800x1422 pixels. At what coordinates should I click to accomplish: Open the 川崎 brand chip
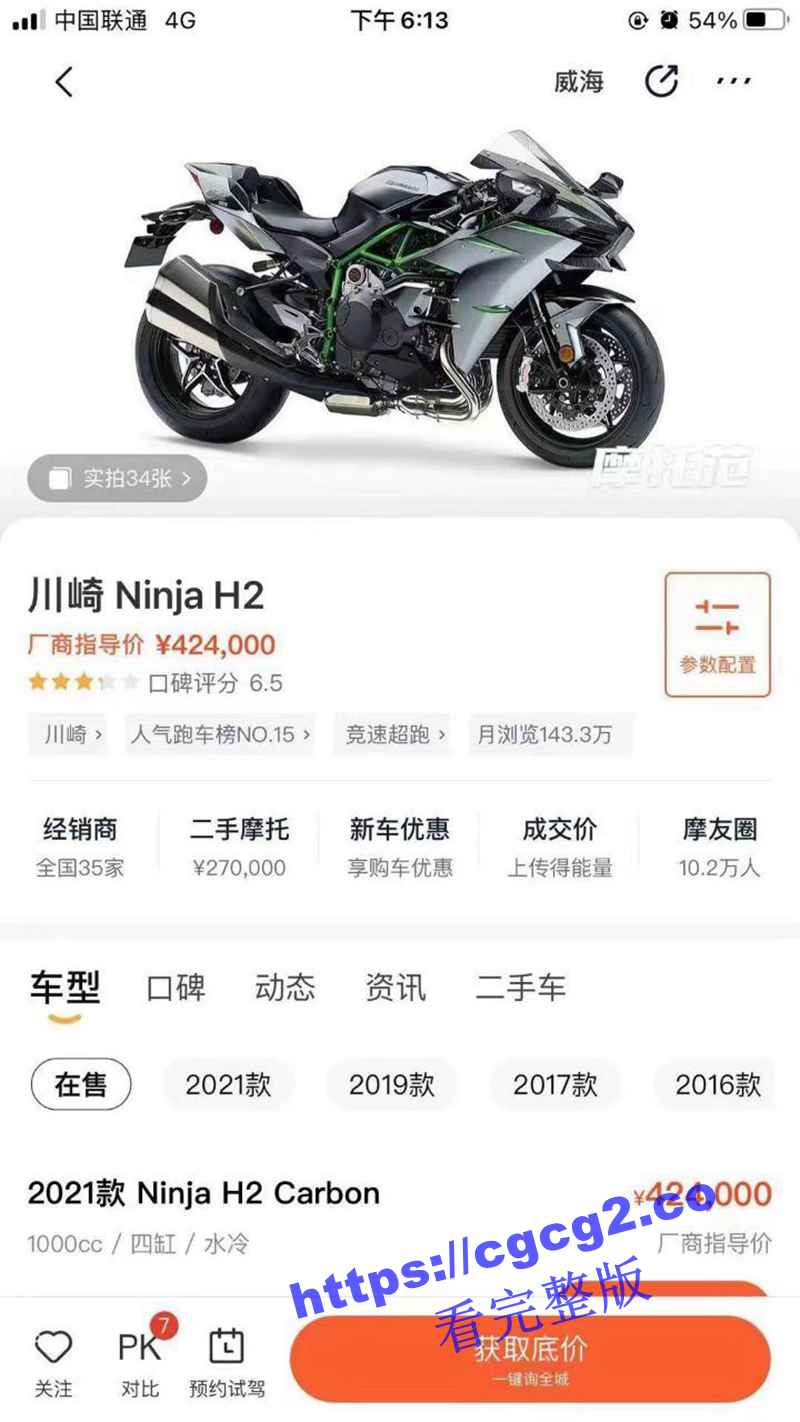69,735
